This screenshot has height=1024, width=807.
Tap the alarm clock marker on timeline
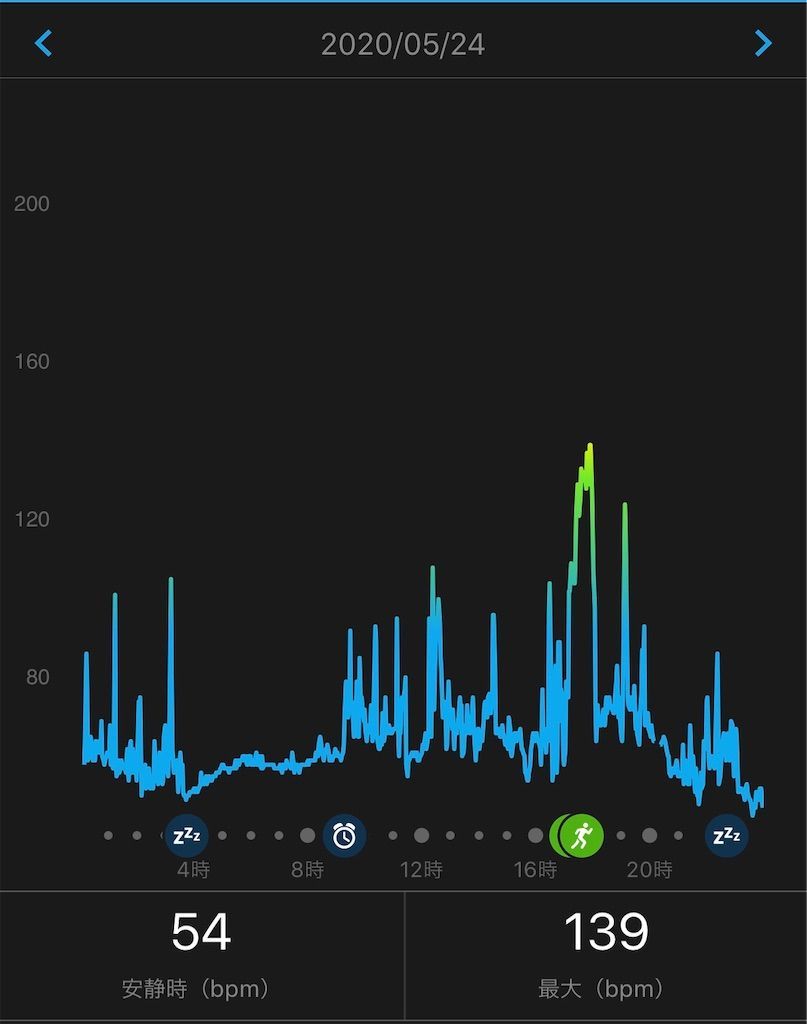pos(344,835)
